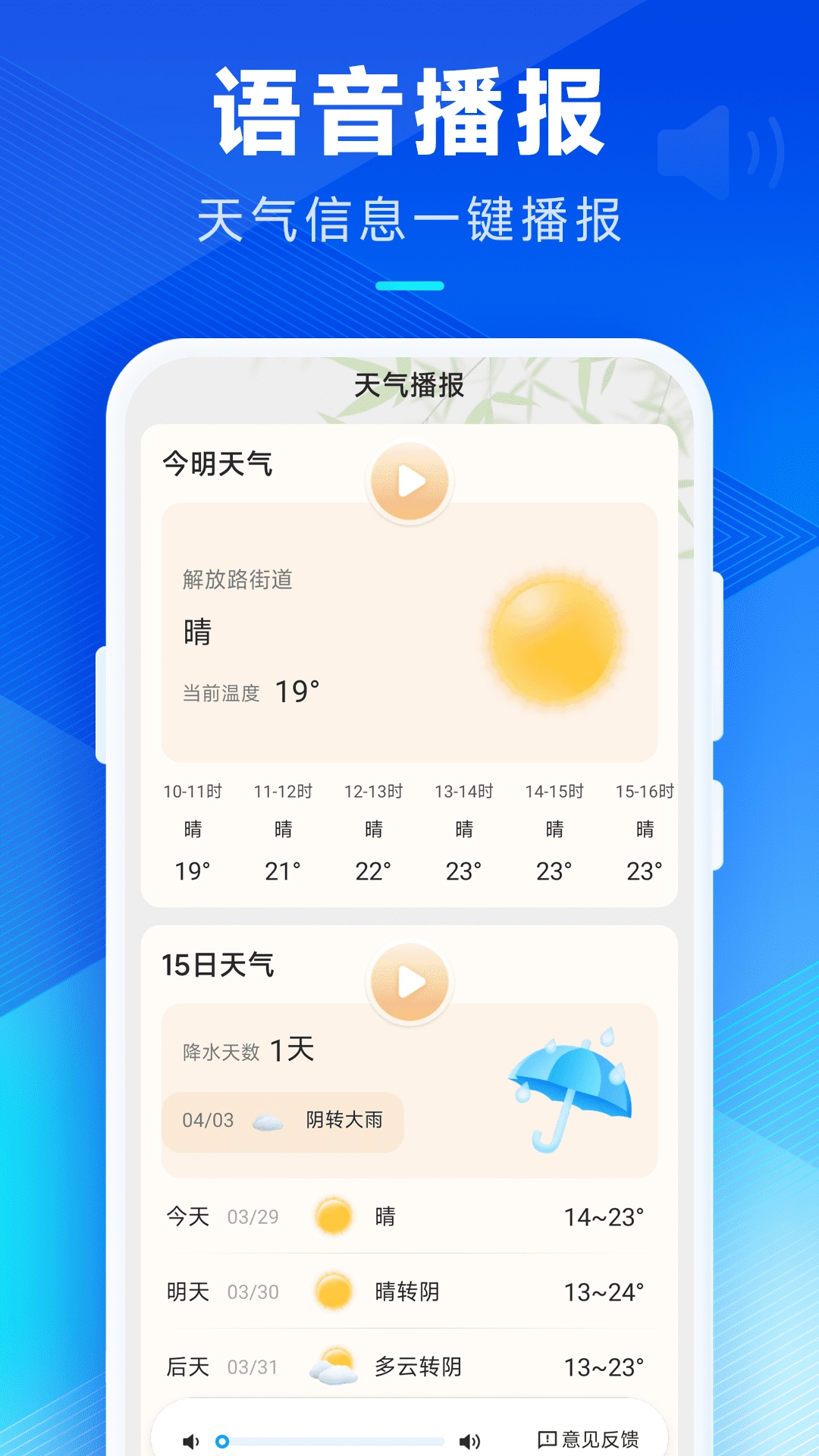Play the 今明天气 voice broadcast
Screen dimensions: 819x1456
[x=408, y=478]
